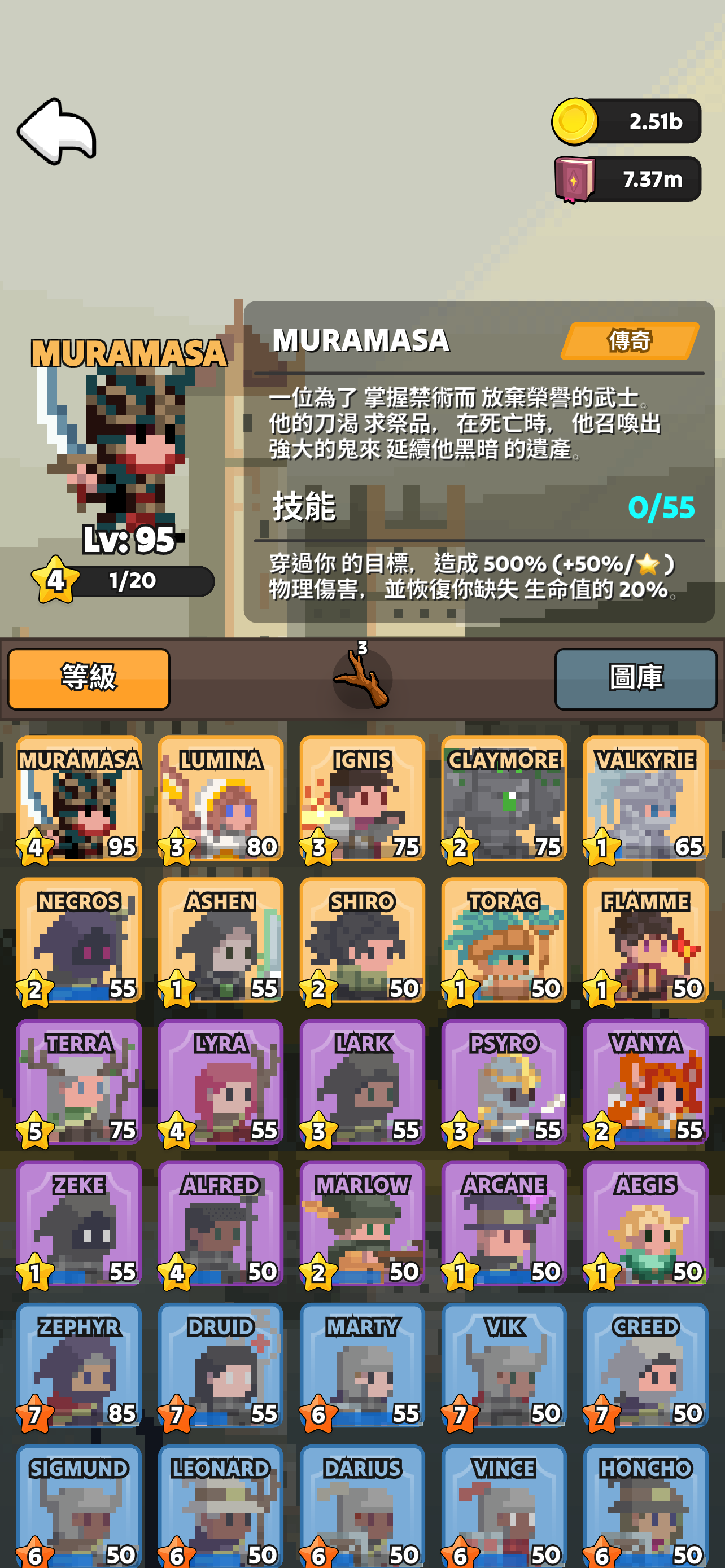Select the MURAMASA card in grid
Screen dimensions: 725x1568
(x=79, y=798)
